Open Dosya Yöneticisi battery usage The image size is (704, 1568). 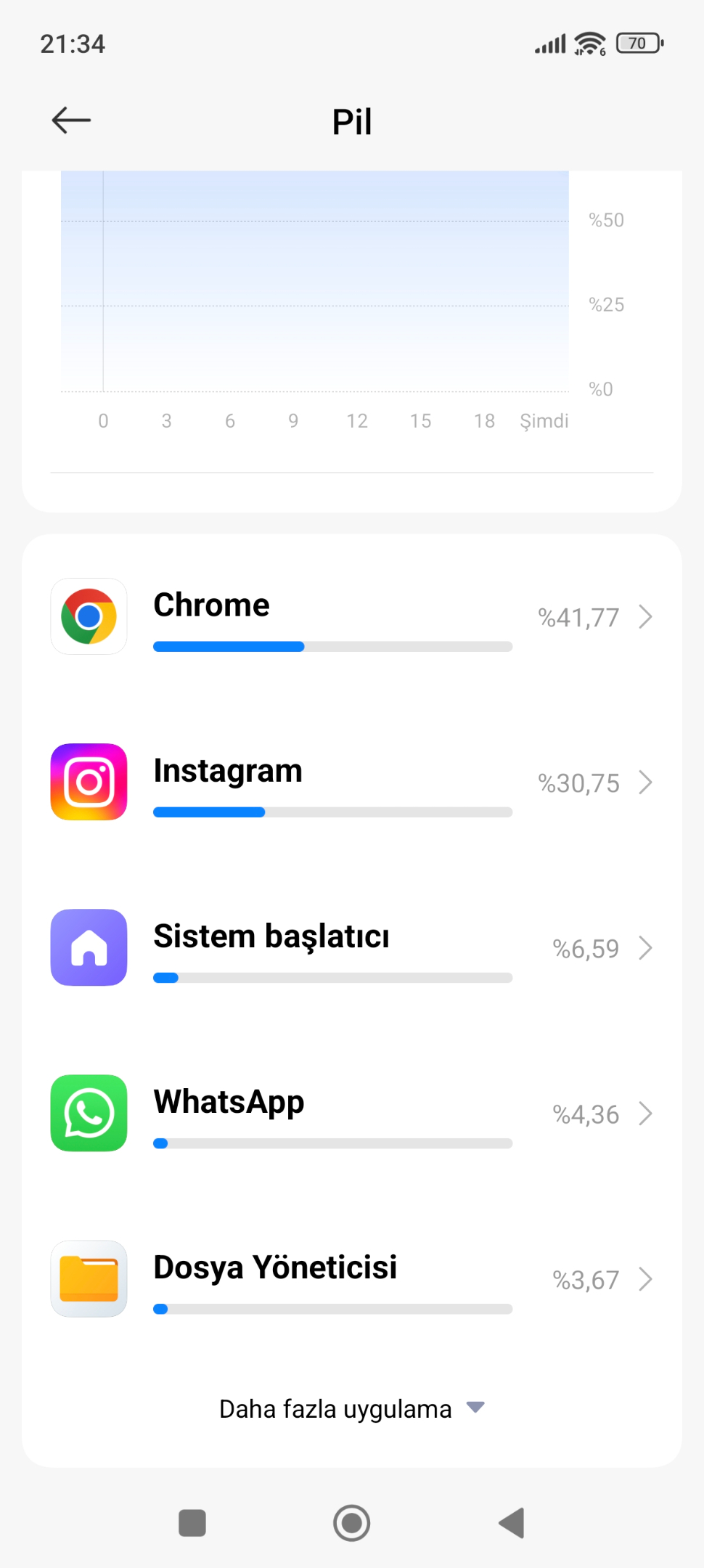click(351, 1279)
